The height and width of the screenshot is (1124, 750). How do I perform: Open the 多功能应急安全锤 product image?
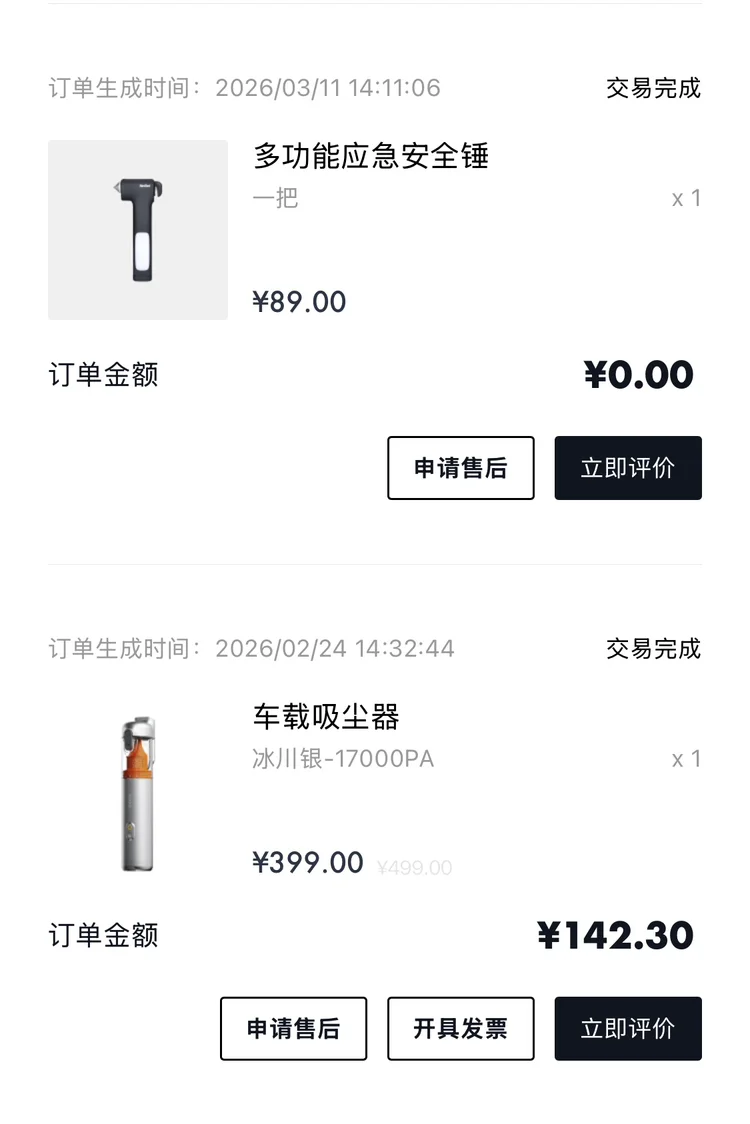[x=138, y=230]
